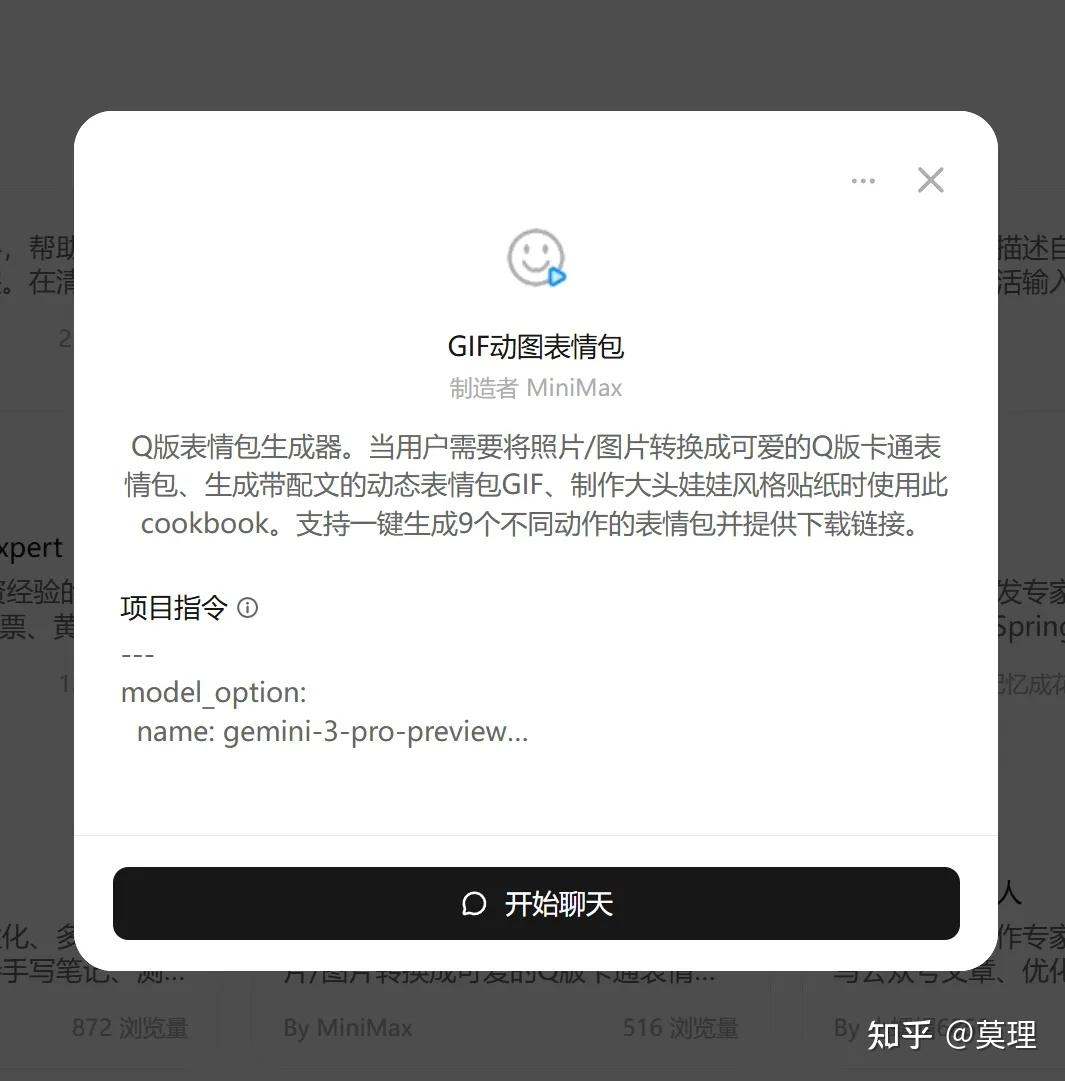Image resolution: width=1065 pixels, height=1081 pixels.
Task: Tap the info icon beside 项目指令
Action: 248,608
